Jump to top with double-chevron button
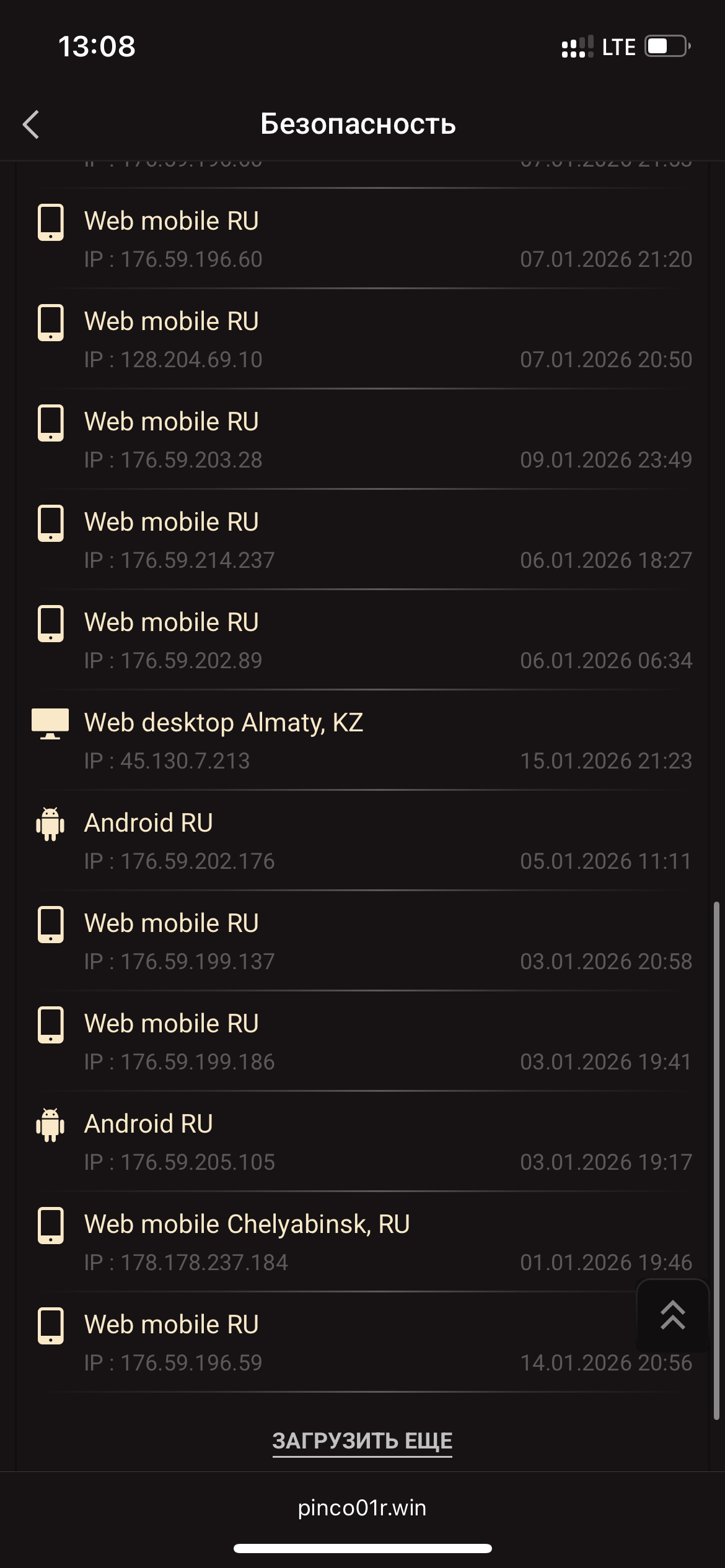The image size is (725, 1568). 672,1315
